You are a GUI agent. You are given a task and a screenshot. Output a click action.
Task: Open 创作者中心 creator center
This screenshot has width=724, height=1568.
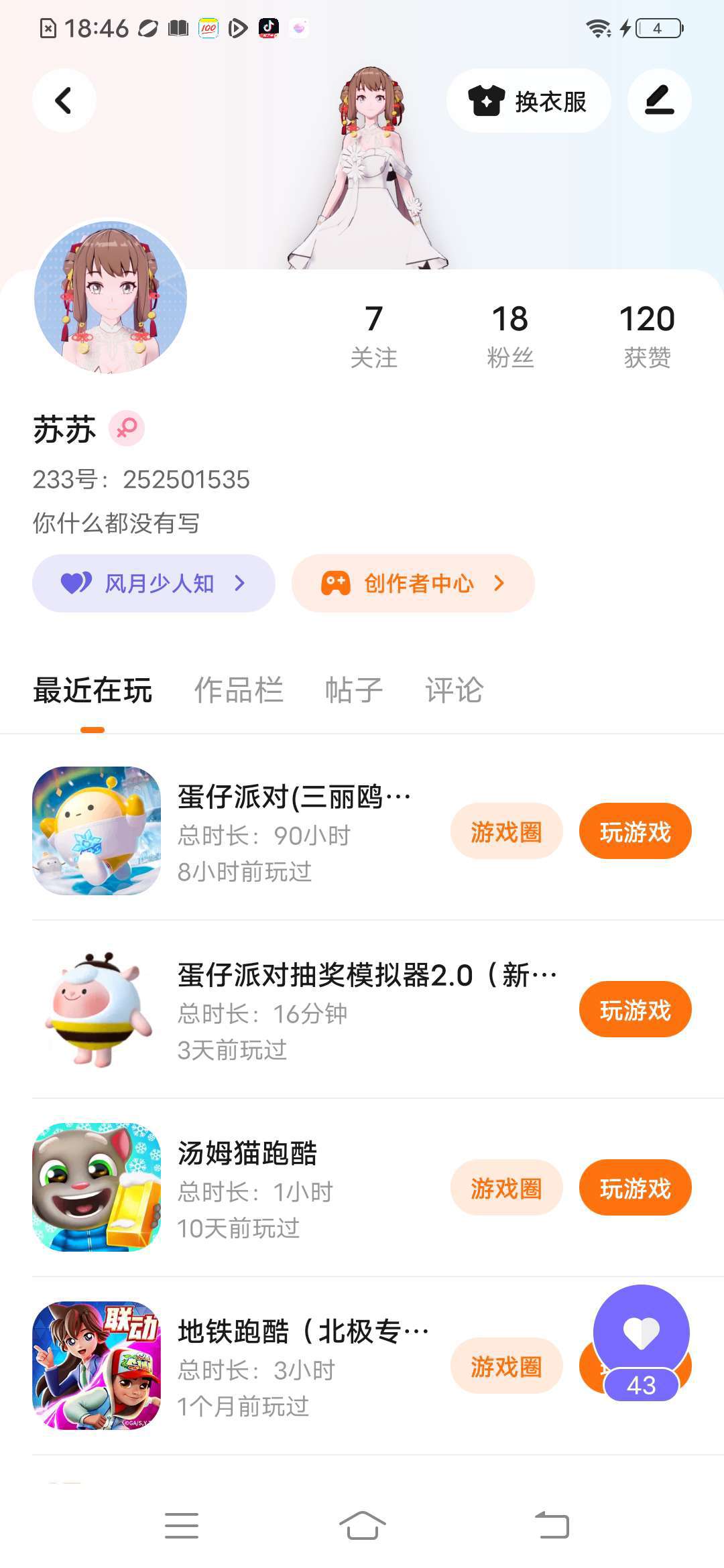coord(413,583)
